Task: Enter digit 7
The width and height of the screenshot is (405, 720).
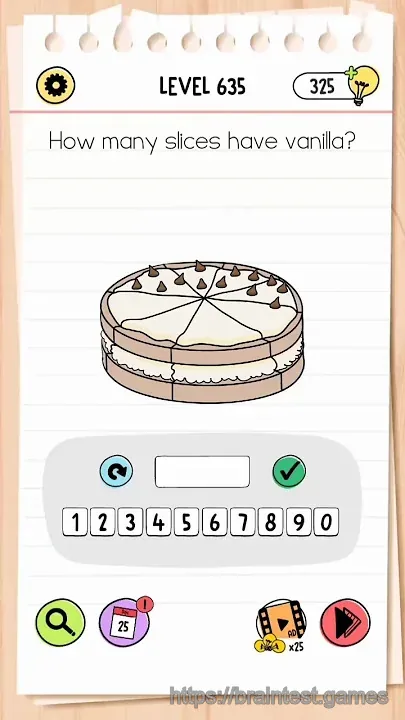Action: click(242, 522)
